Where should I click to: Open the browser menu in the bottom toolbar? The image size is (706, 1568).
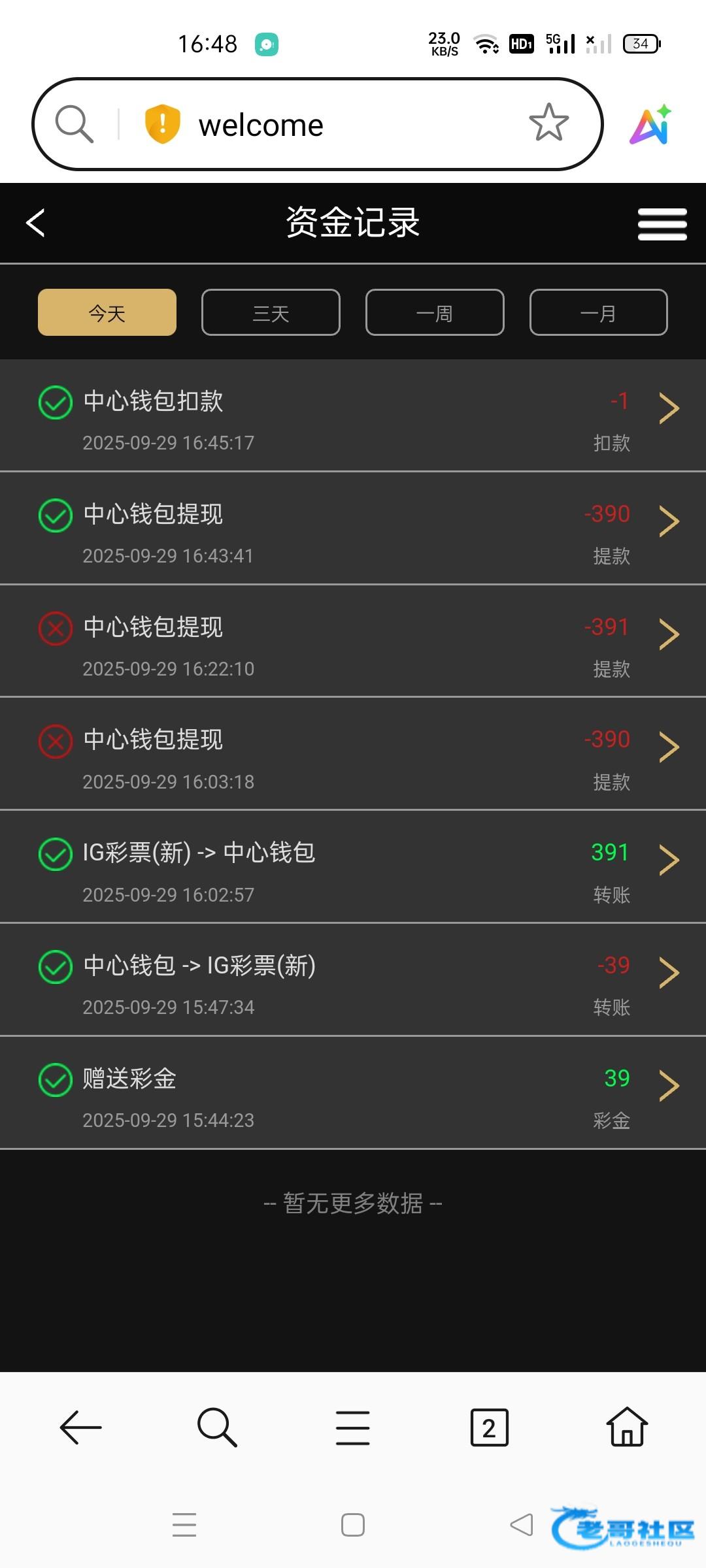[x=353, y=1428]
